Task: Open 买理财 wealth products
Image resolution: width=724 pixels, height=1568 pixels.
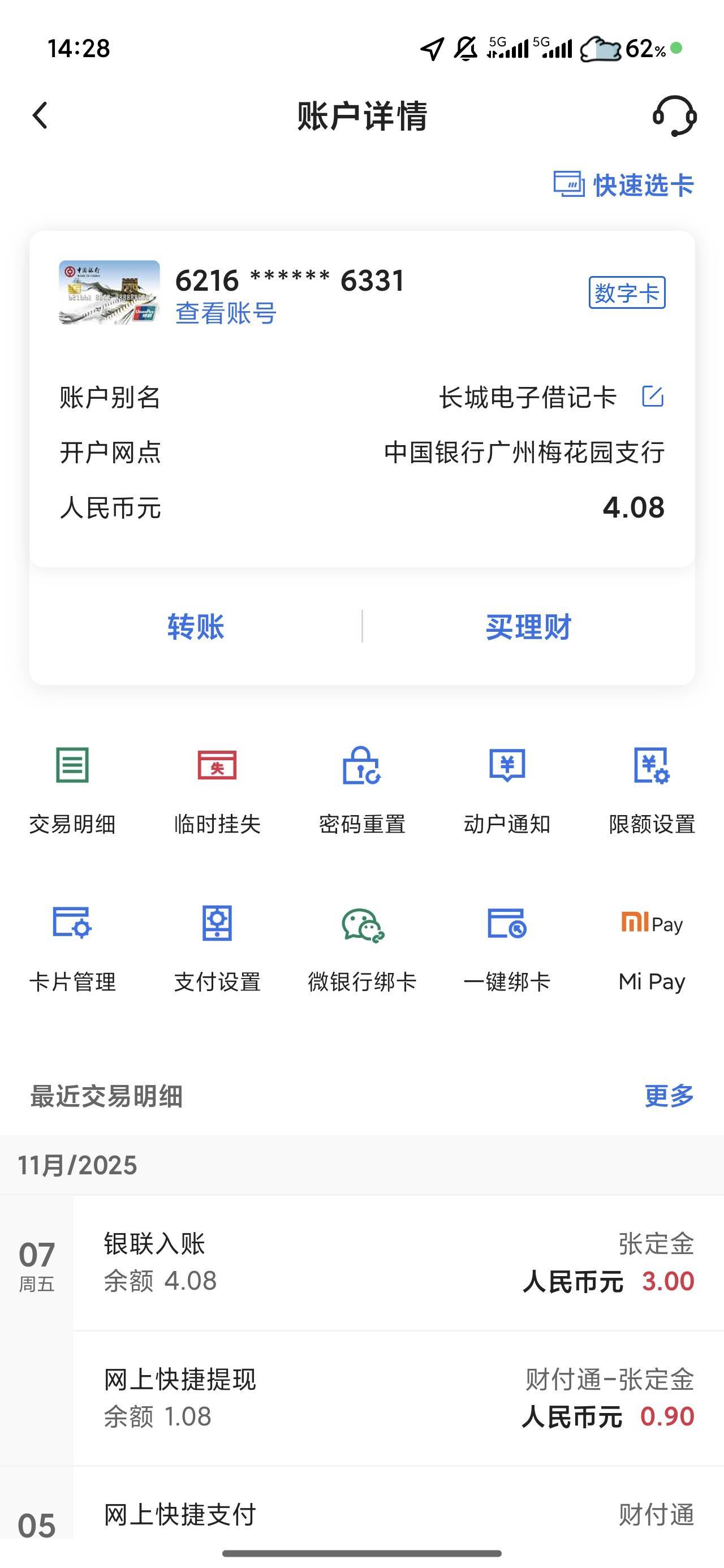Action: (x=528, y=626)
